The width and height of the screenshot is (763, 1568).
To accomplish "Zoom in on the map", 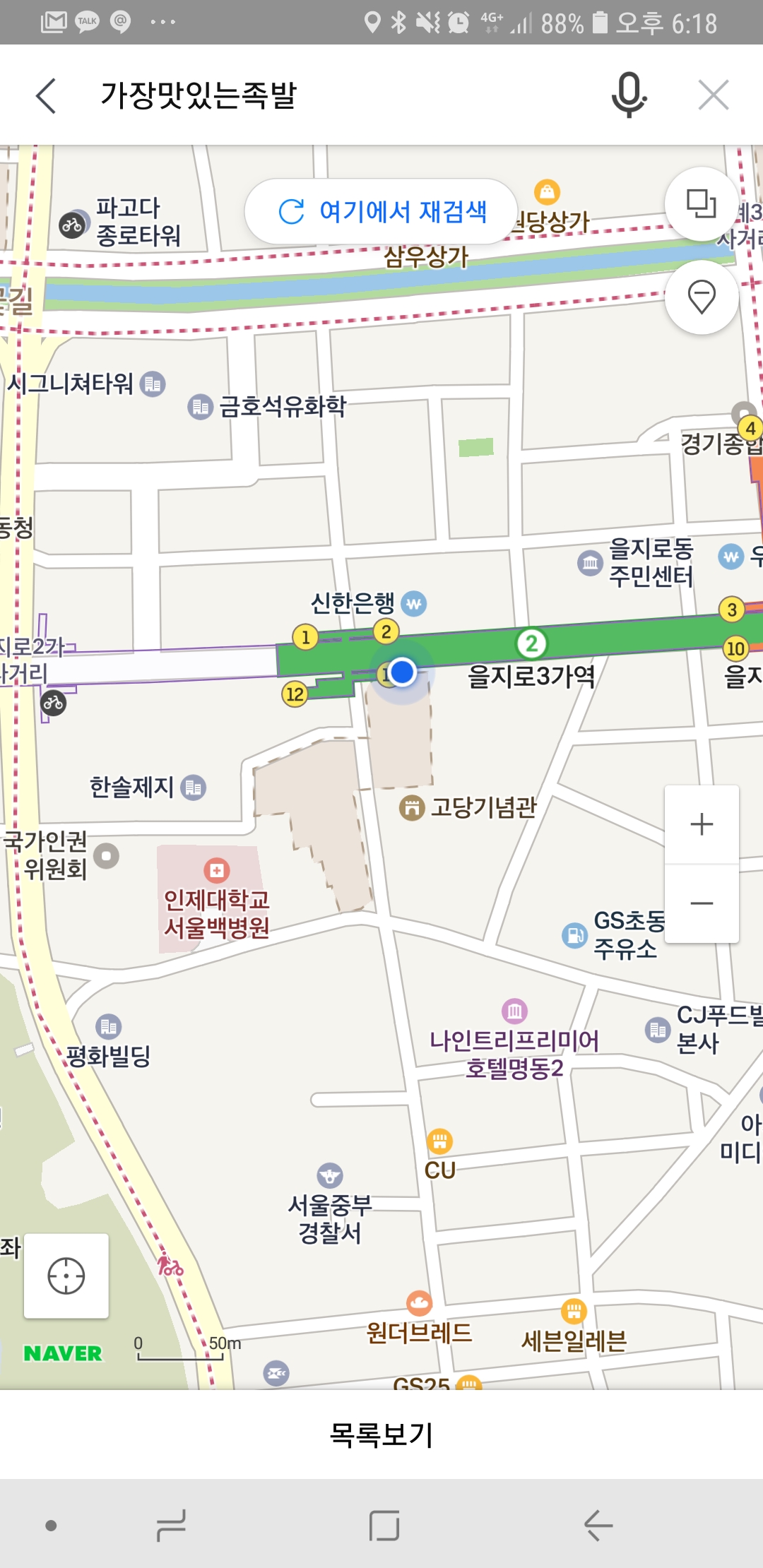I will click(x=702, y=824).
